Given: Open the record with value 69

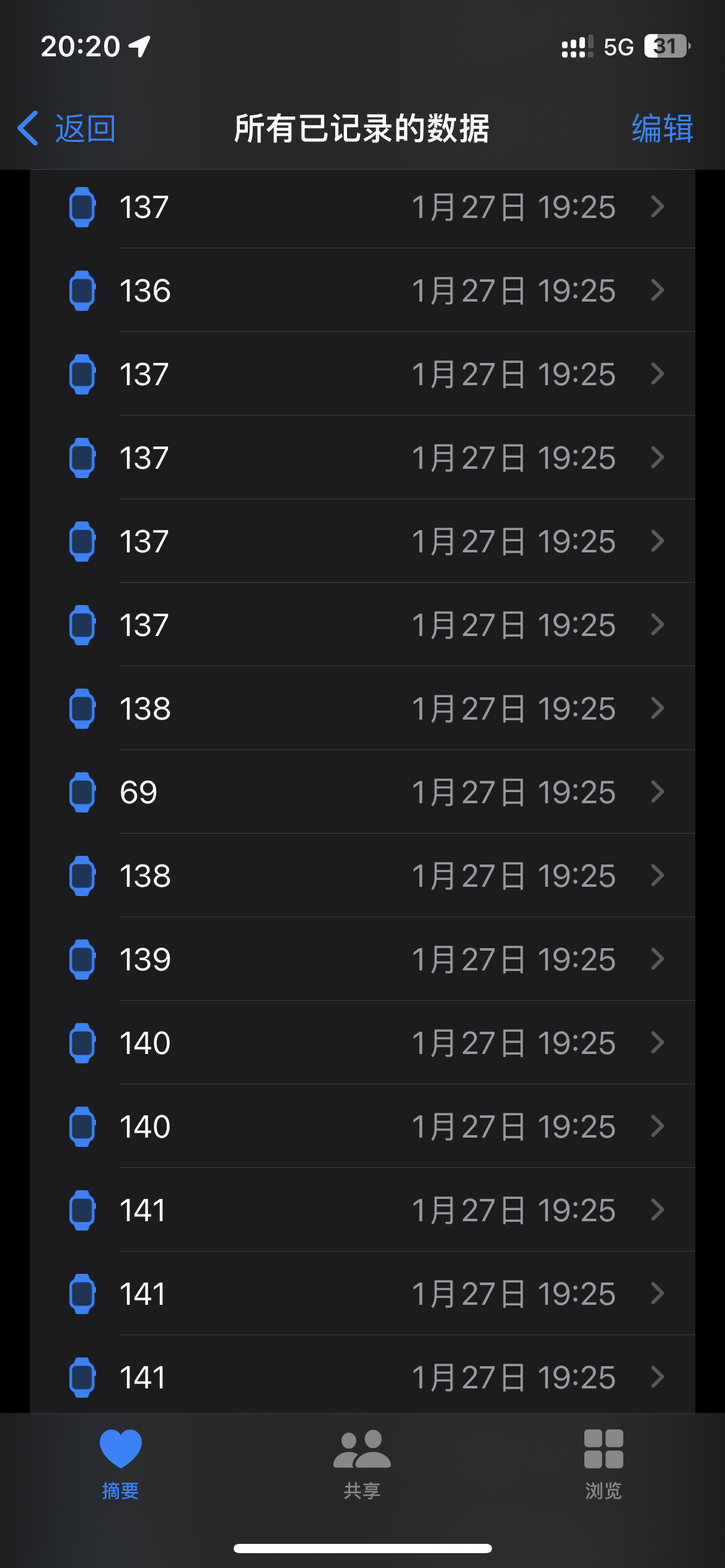Looking at the screenshot, I should coord(362,792).
